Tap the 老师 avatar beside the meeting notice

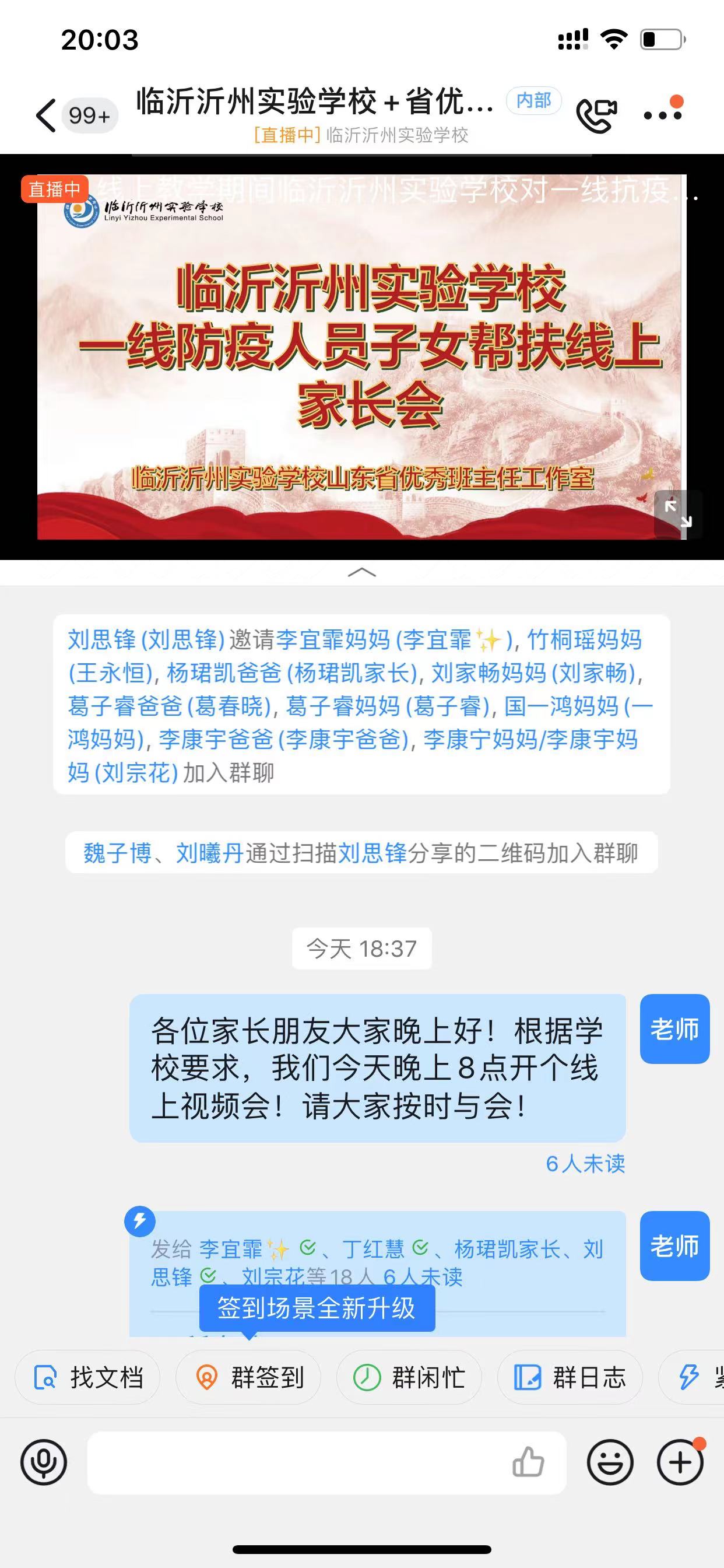pos(674,1028)
